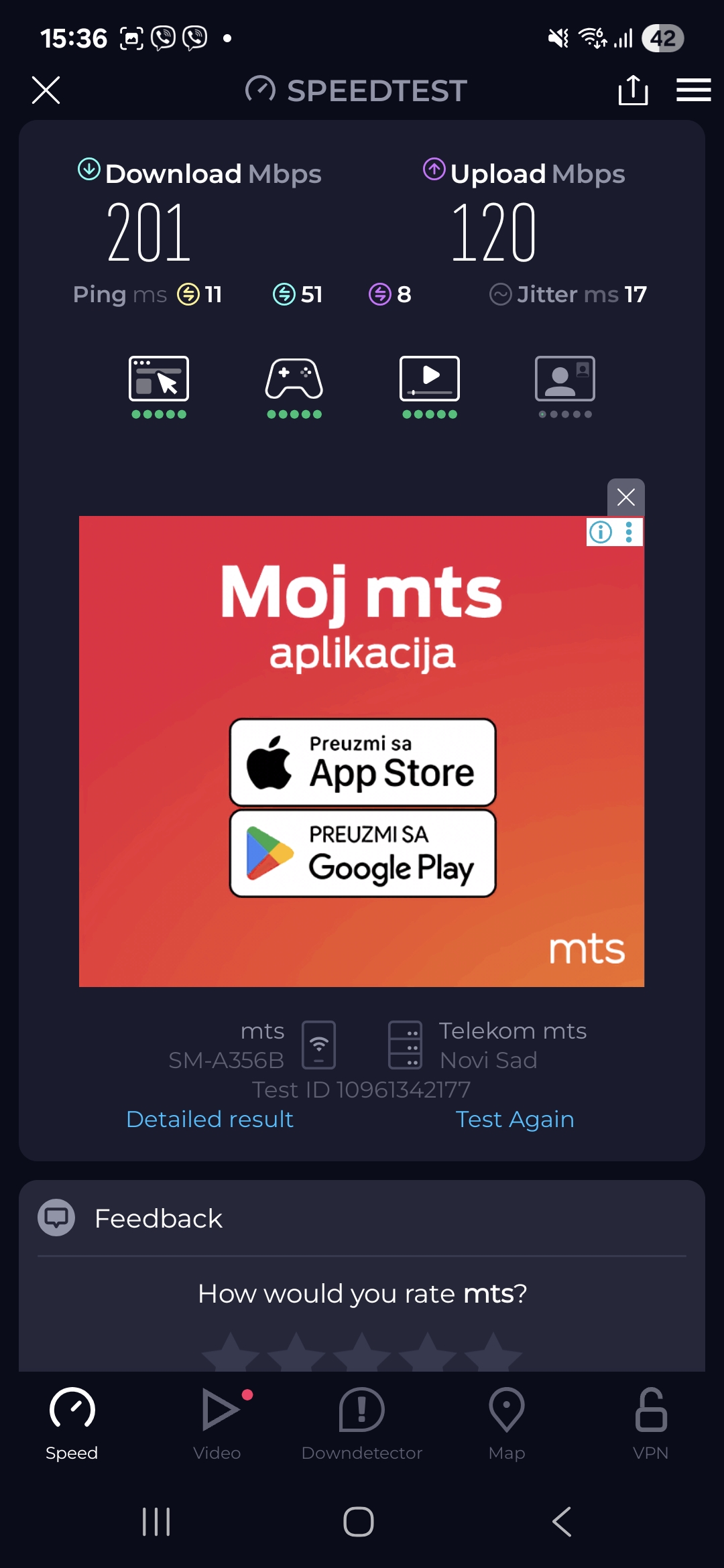The image size is (724, 1568).
Task: Go back using system back button
Action: (x=562, y=1522)
